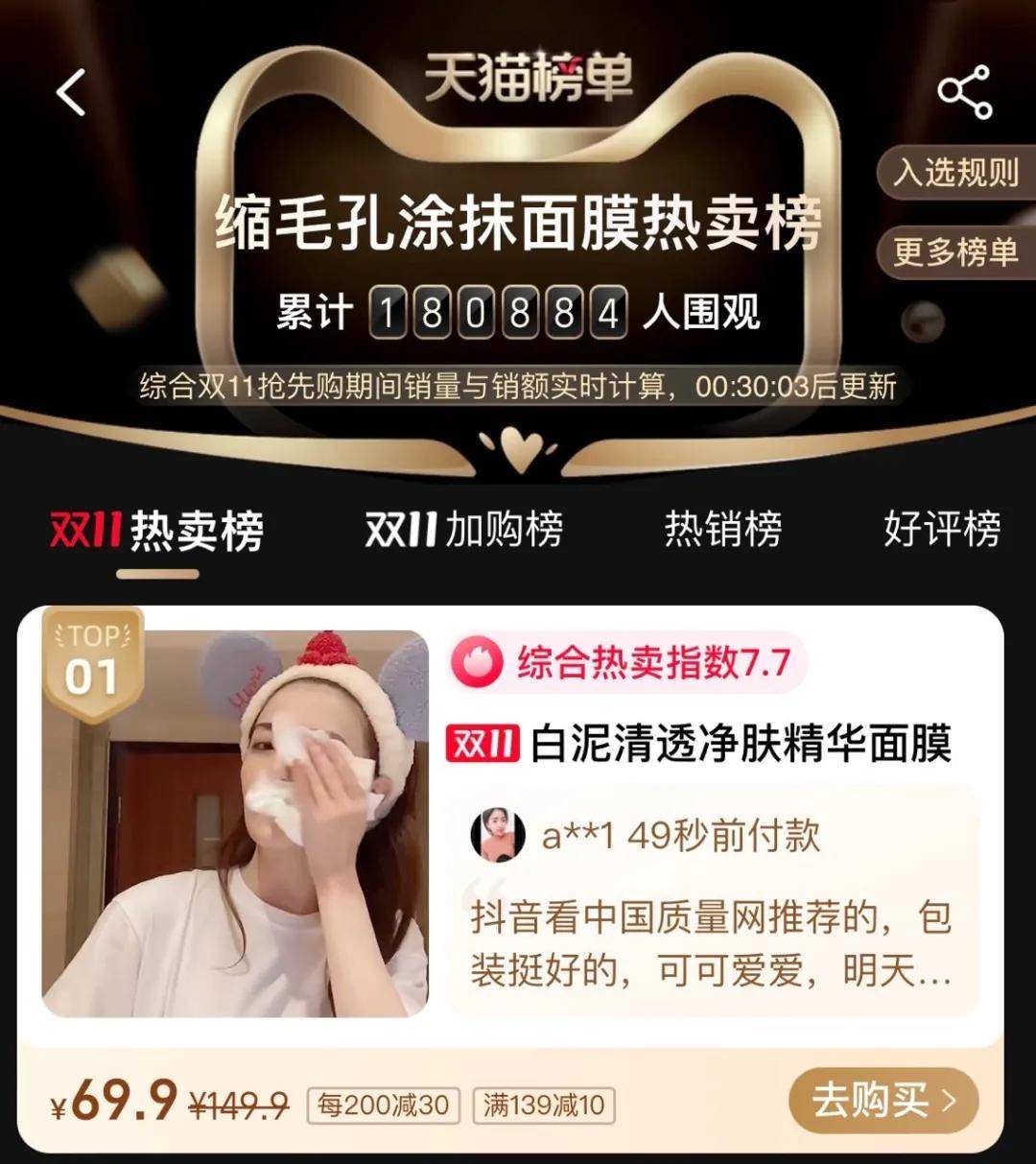Select the 双11热卖榜 tab
This screenshot has height=1164, width=1036.
157,530
